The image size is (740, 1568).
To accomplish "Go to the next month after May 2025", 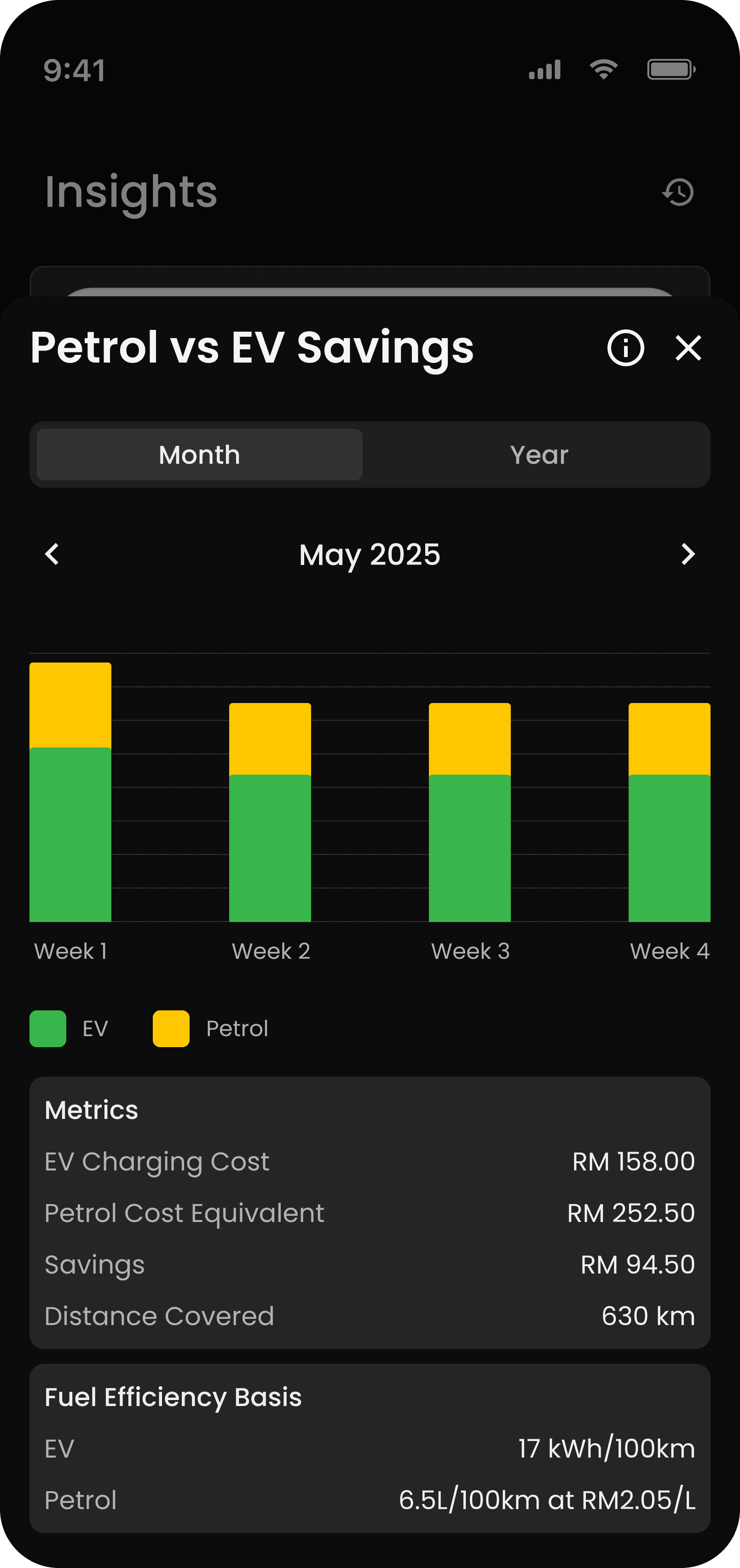I will [x=688, y=554].
